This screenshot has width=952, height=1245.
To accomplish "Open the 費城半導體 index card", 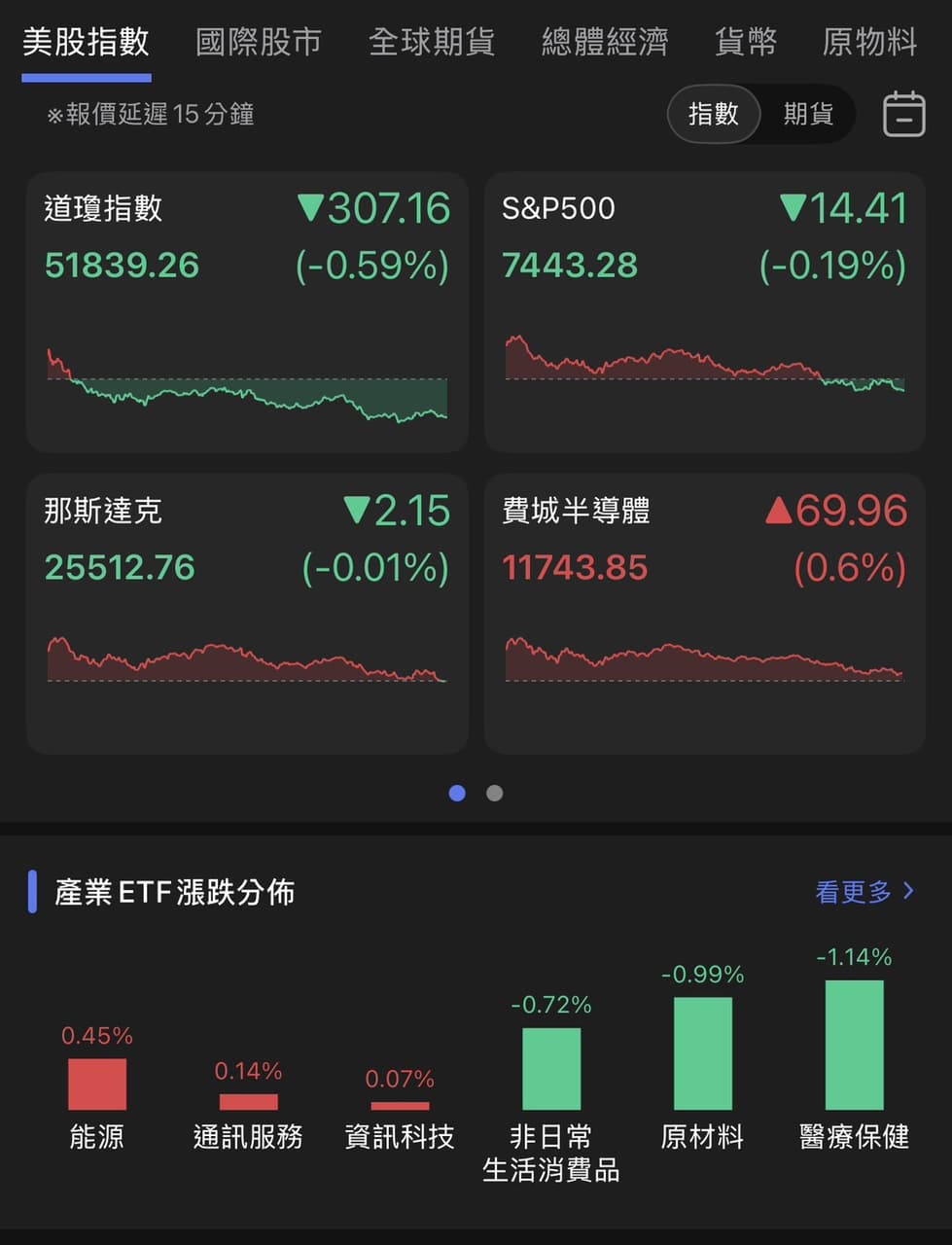I will pos(705,614).
